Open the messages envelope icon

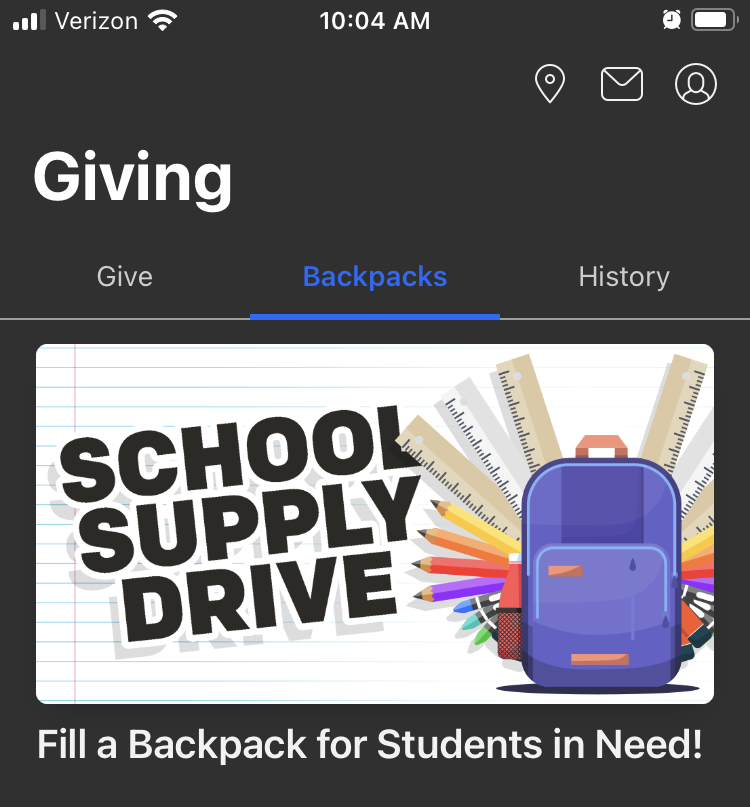point(622,84)
